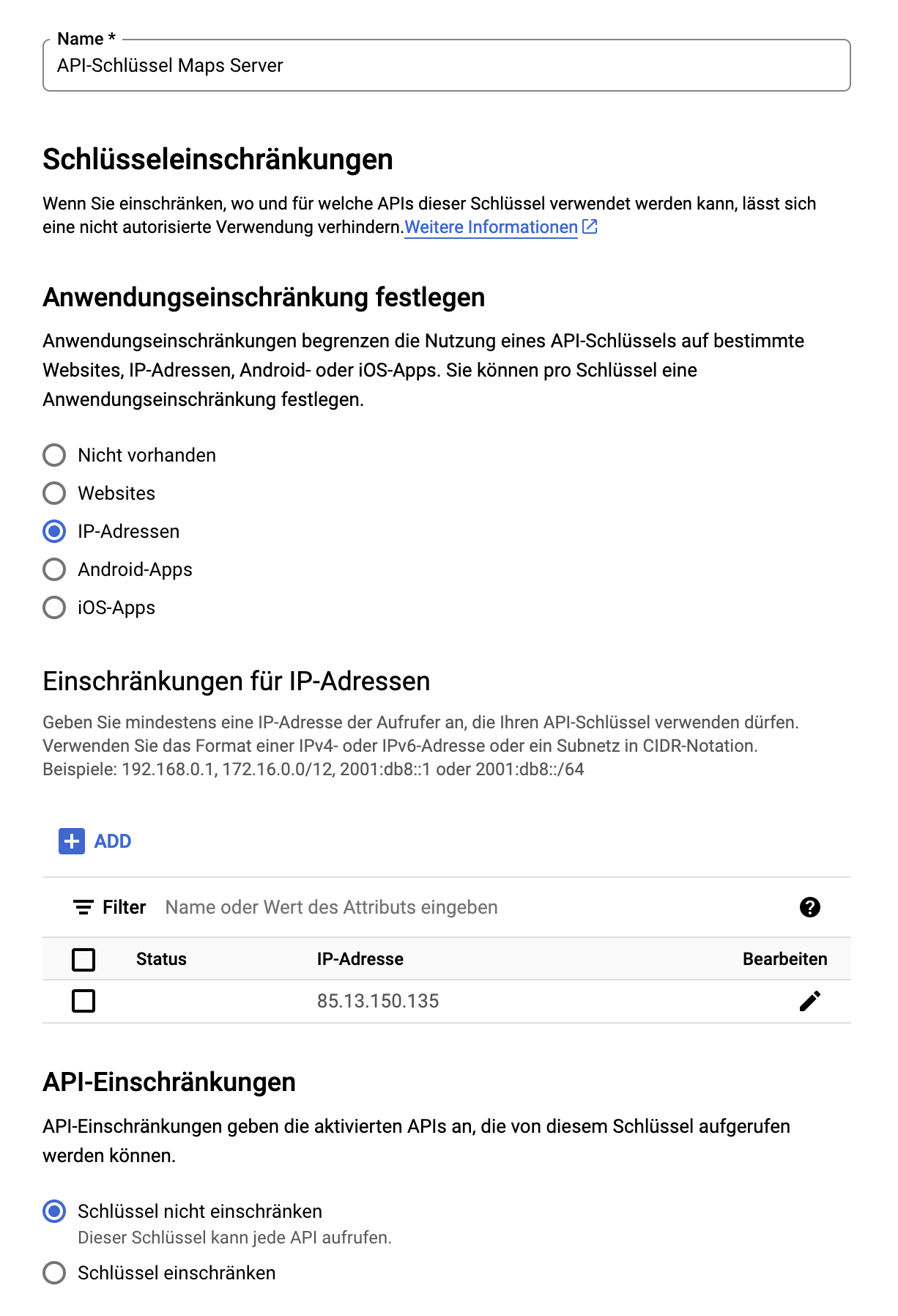Open the filter help question mark

coord(810,907)
